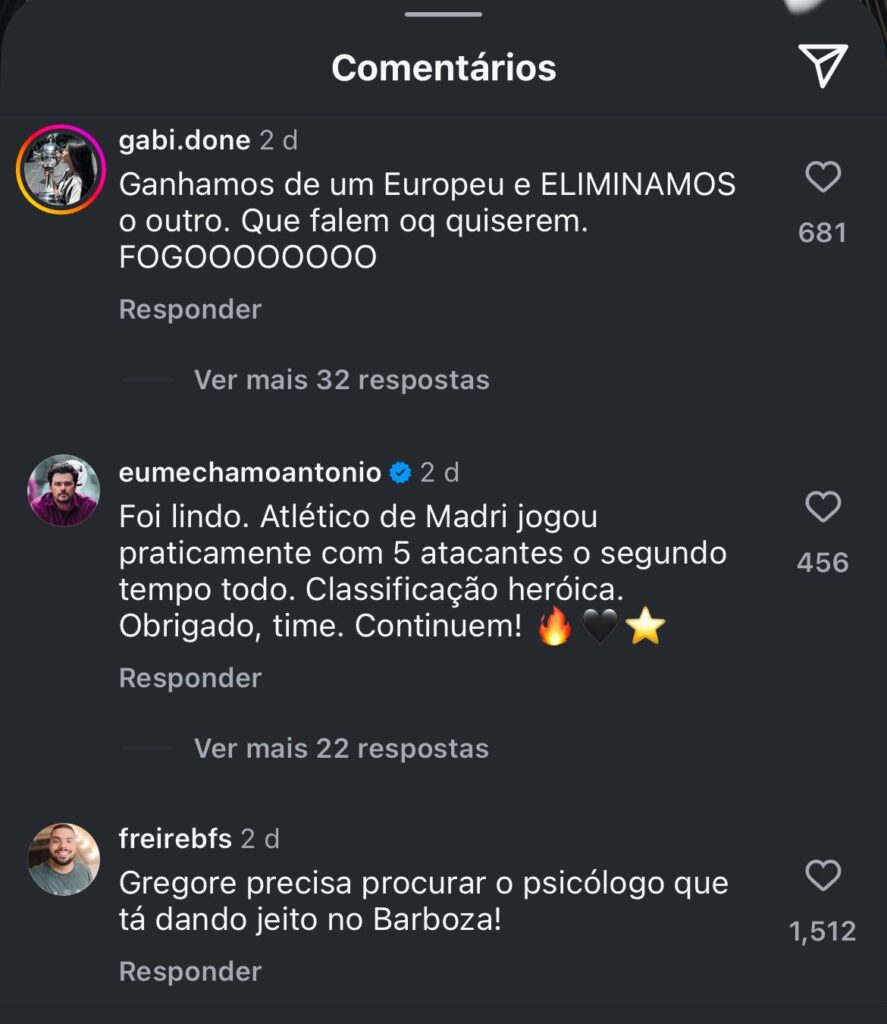Open eumechamoantonio's profile picture

tap(63, 491)
